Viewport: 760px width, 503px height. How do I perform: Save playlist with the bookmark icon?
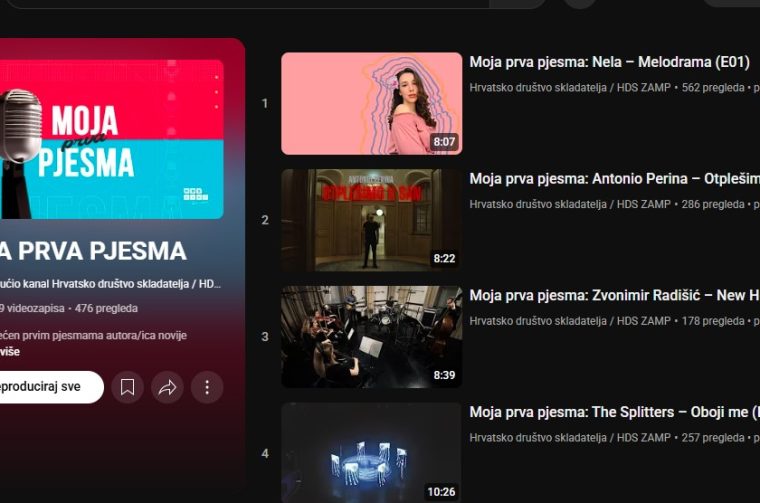pos(127,387)
